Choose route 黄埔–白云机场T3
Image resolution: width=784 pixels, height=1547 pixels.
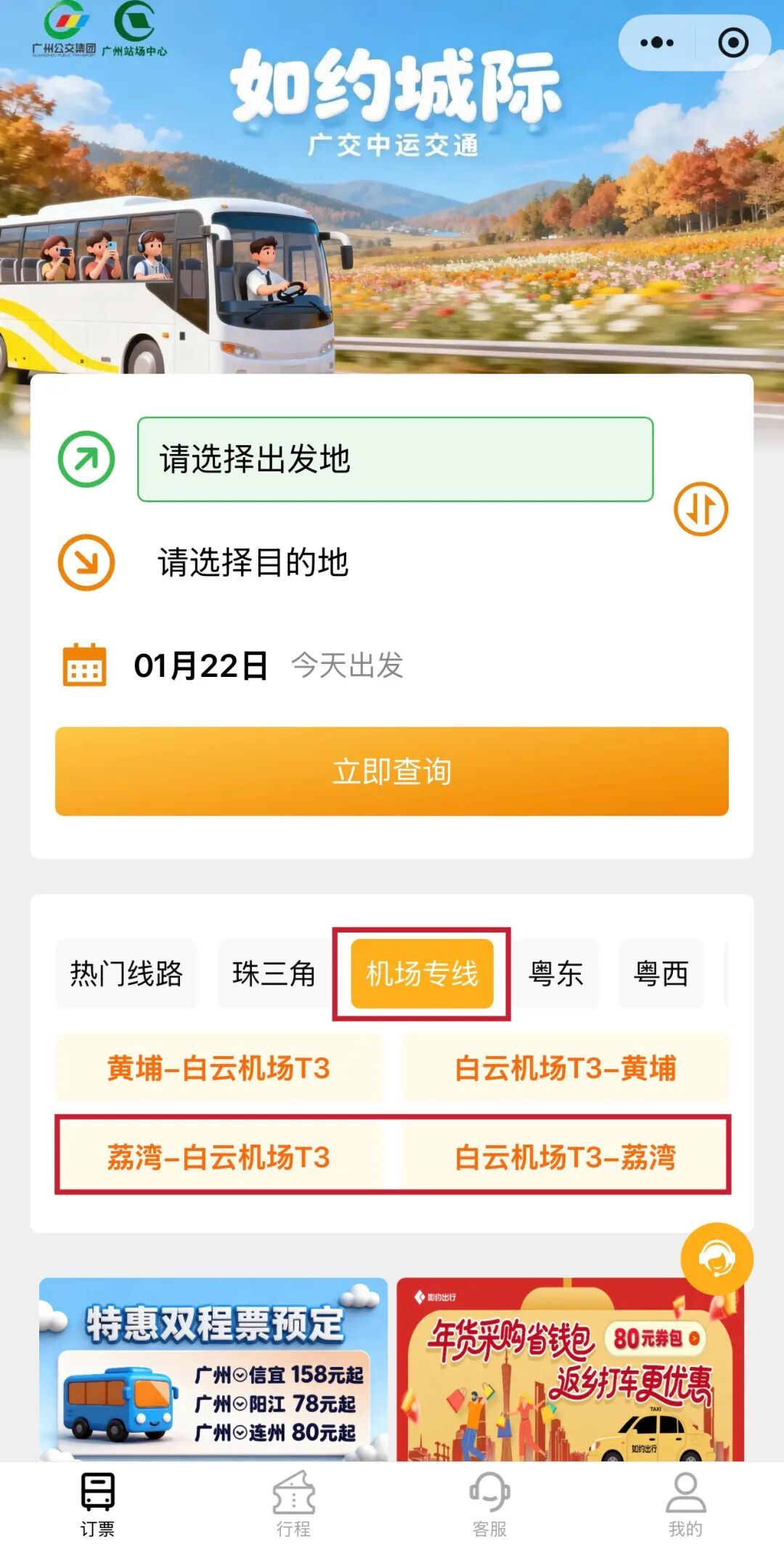(x=219, y=1068)
